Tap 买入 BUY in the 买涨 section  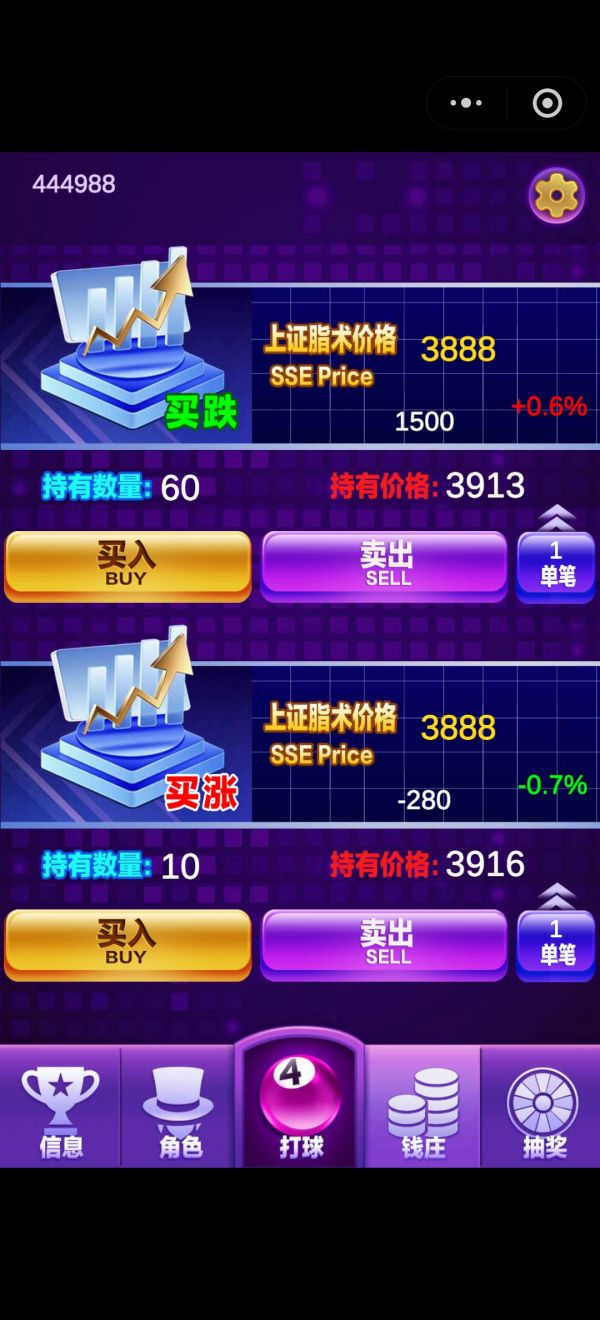(127, 943)
